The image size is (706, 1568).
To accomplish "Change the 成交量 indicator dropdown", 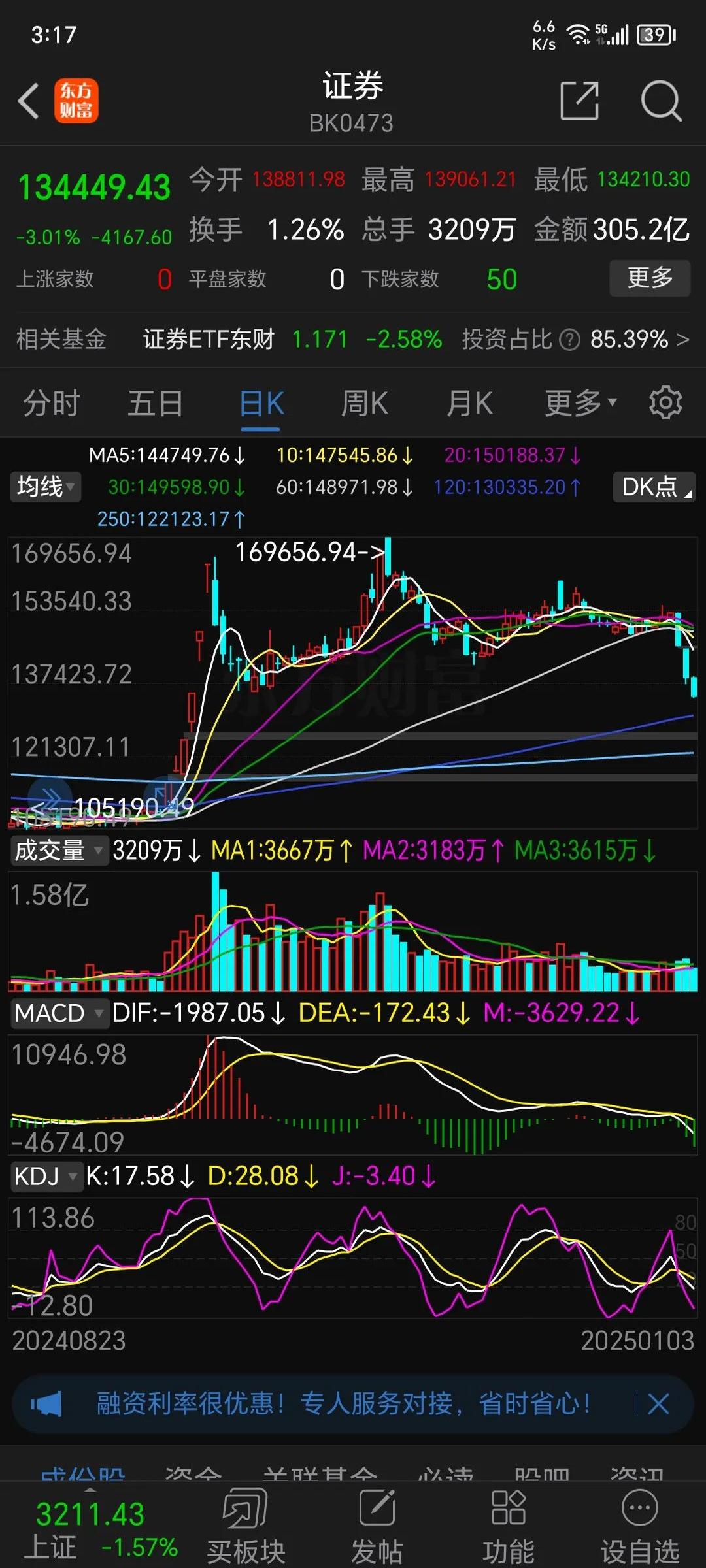I will coord(59,851).
